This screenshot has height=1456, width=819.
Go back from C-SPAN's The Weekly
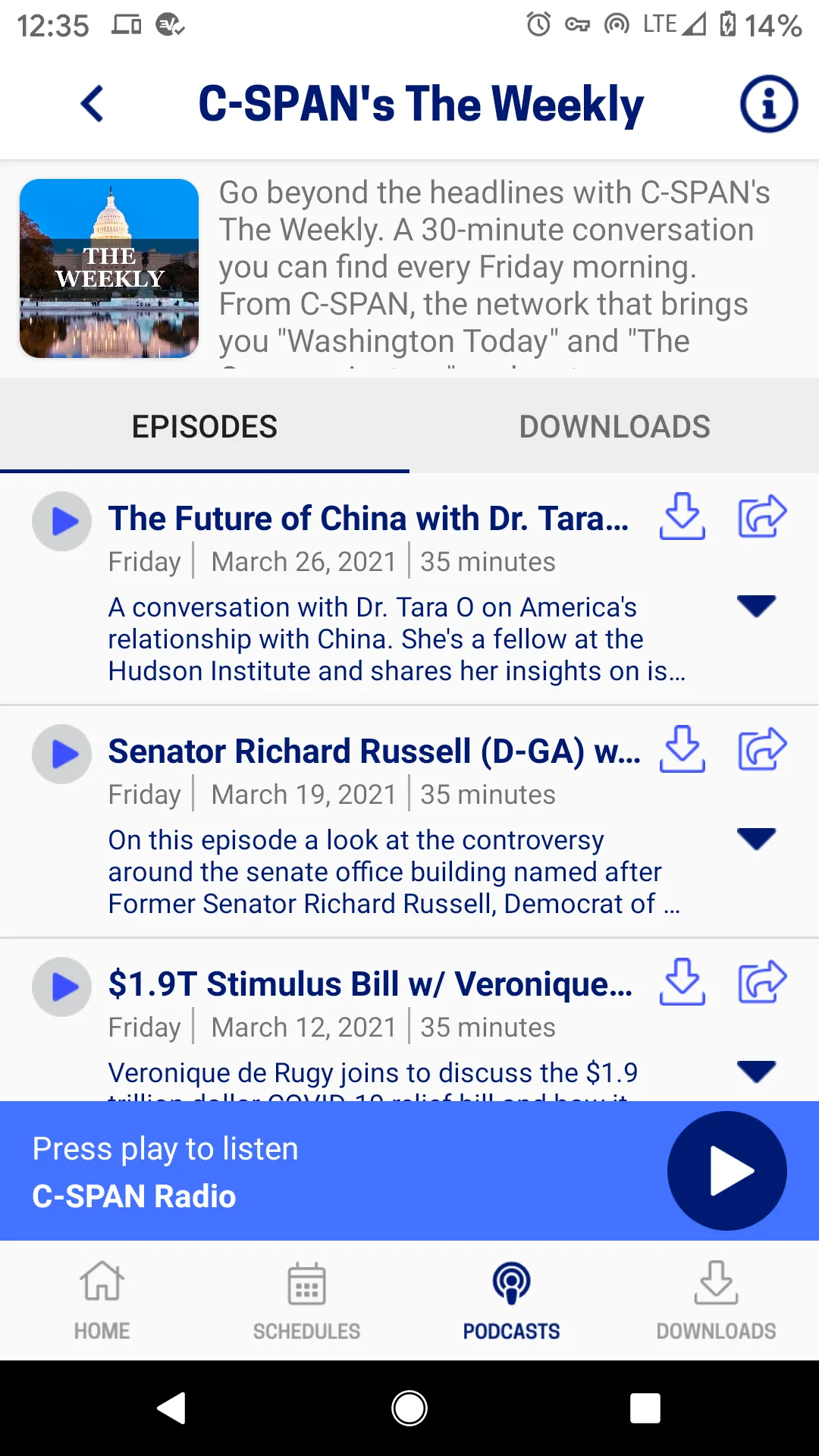92,104
